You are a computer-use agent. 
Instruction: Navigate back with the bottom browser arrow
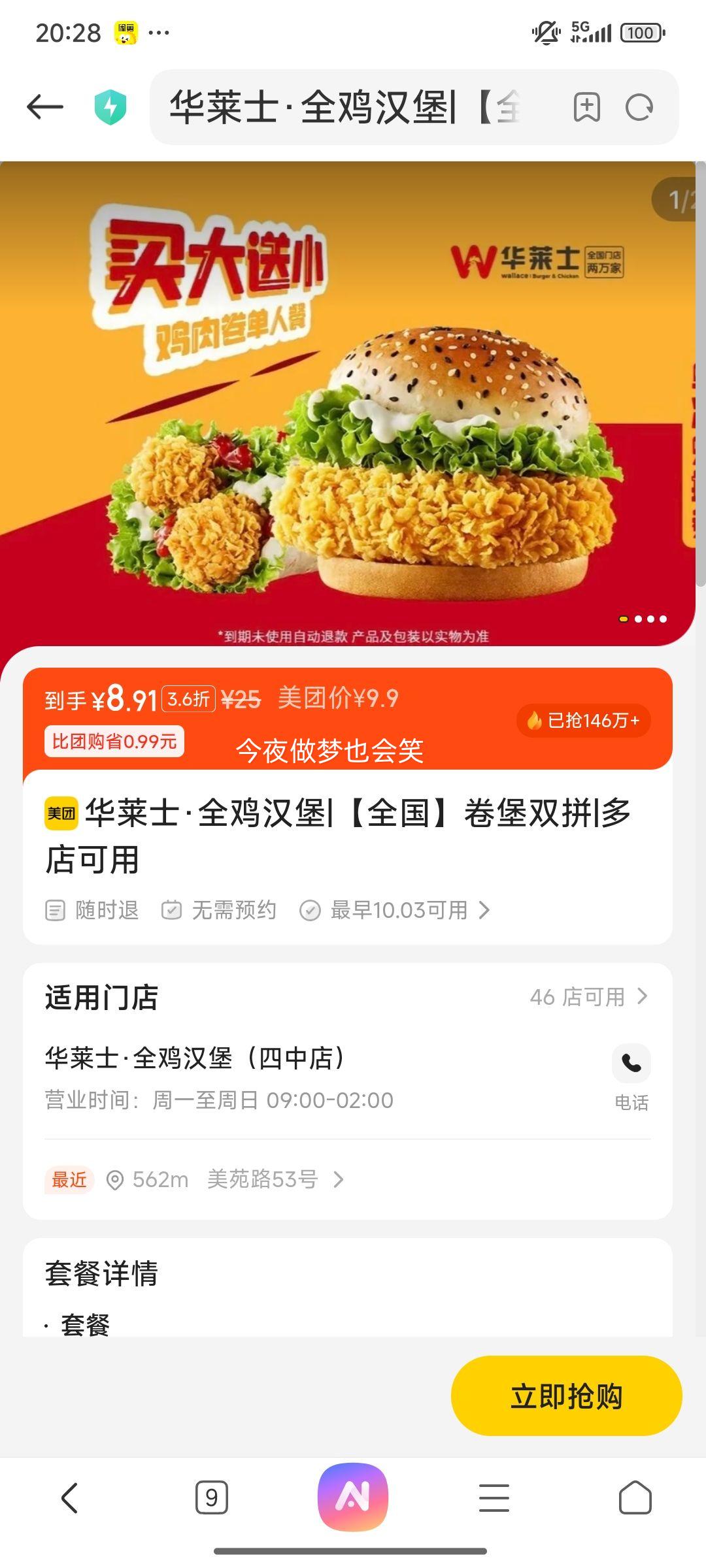click(x=69, y=1497)
